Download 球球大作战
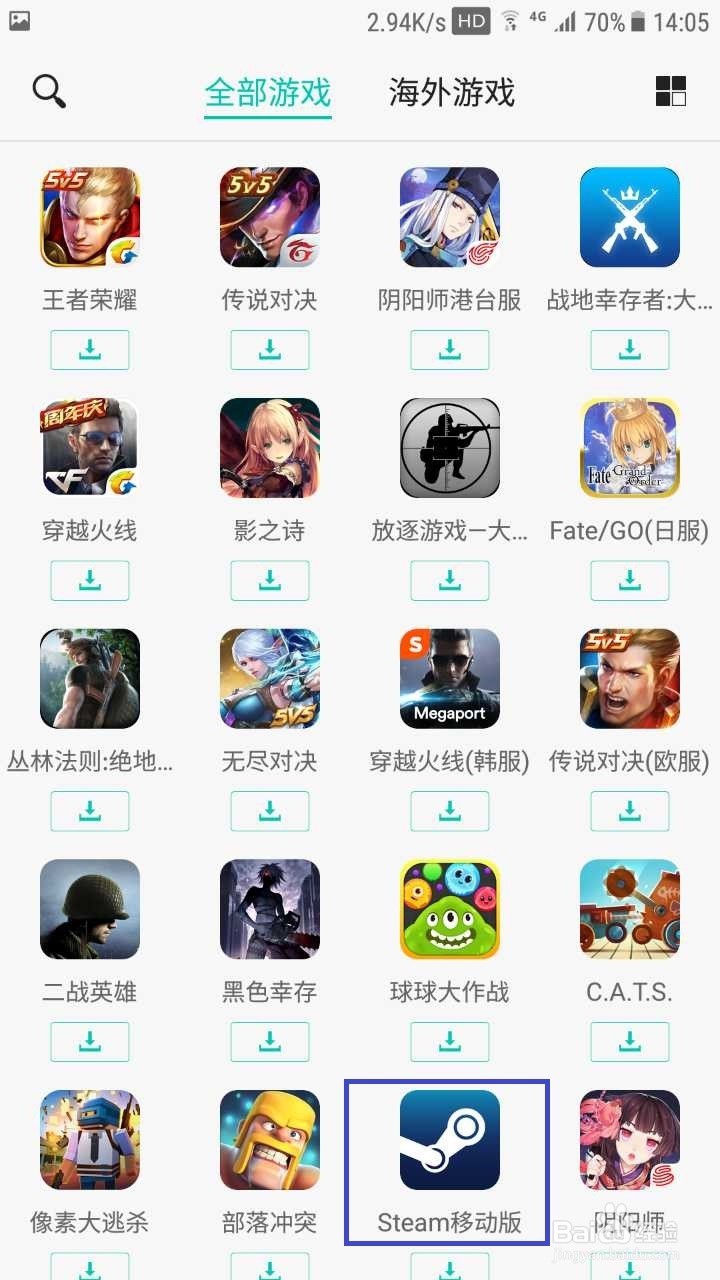This screenshot has width=720, height=1280. pyautogui.click(x=450, y=1042)
